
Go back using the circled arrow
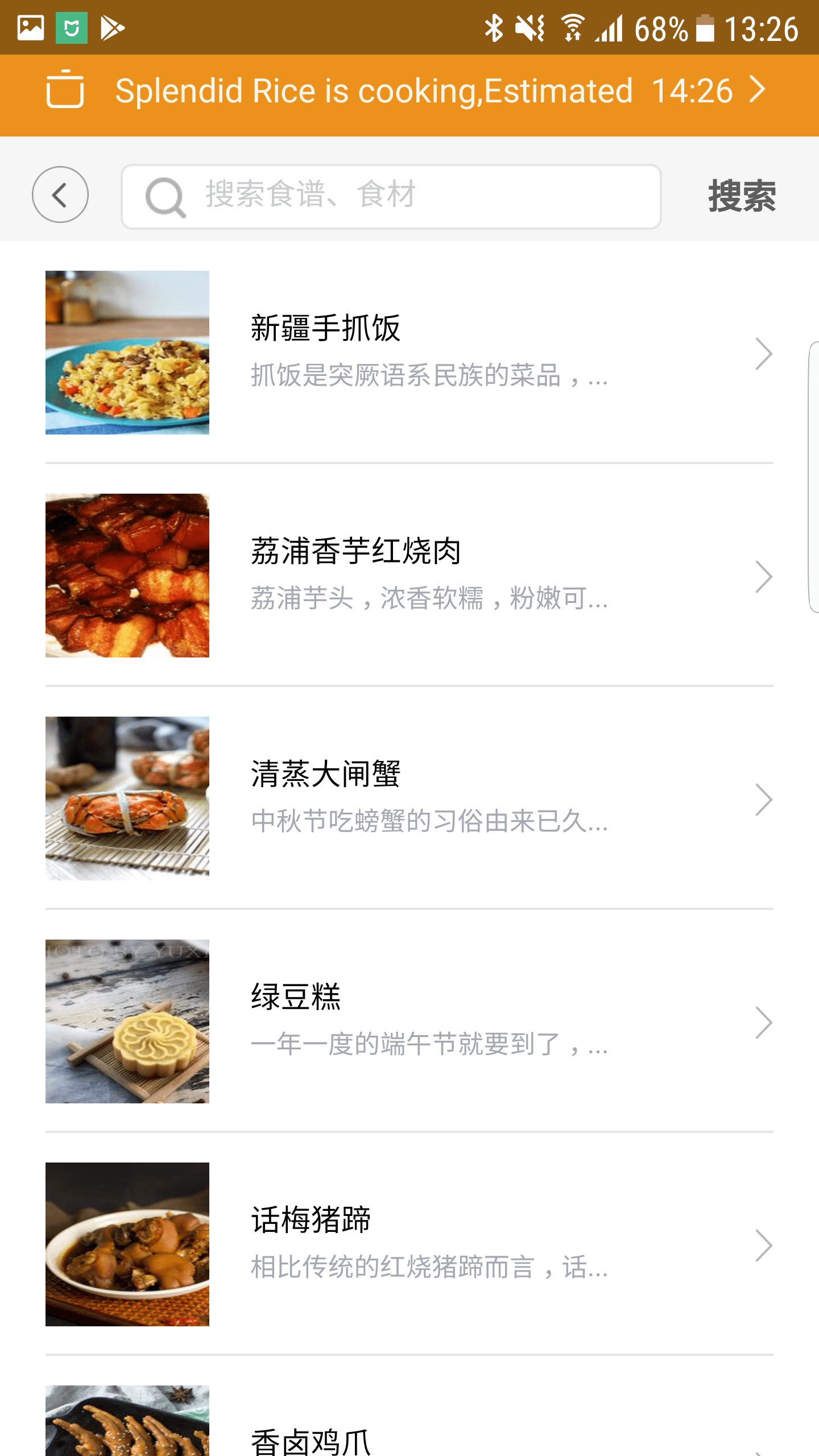pyautogui.click(x=60, y=195)
